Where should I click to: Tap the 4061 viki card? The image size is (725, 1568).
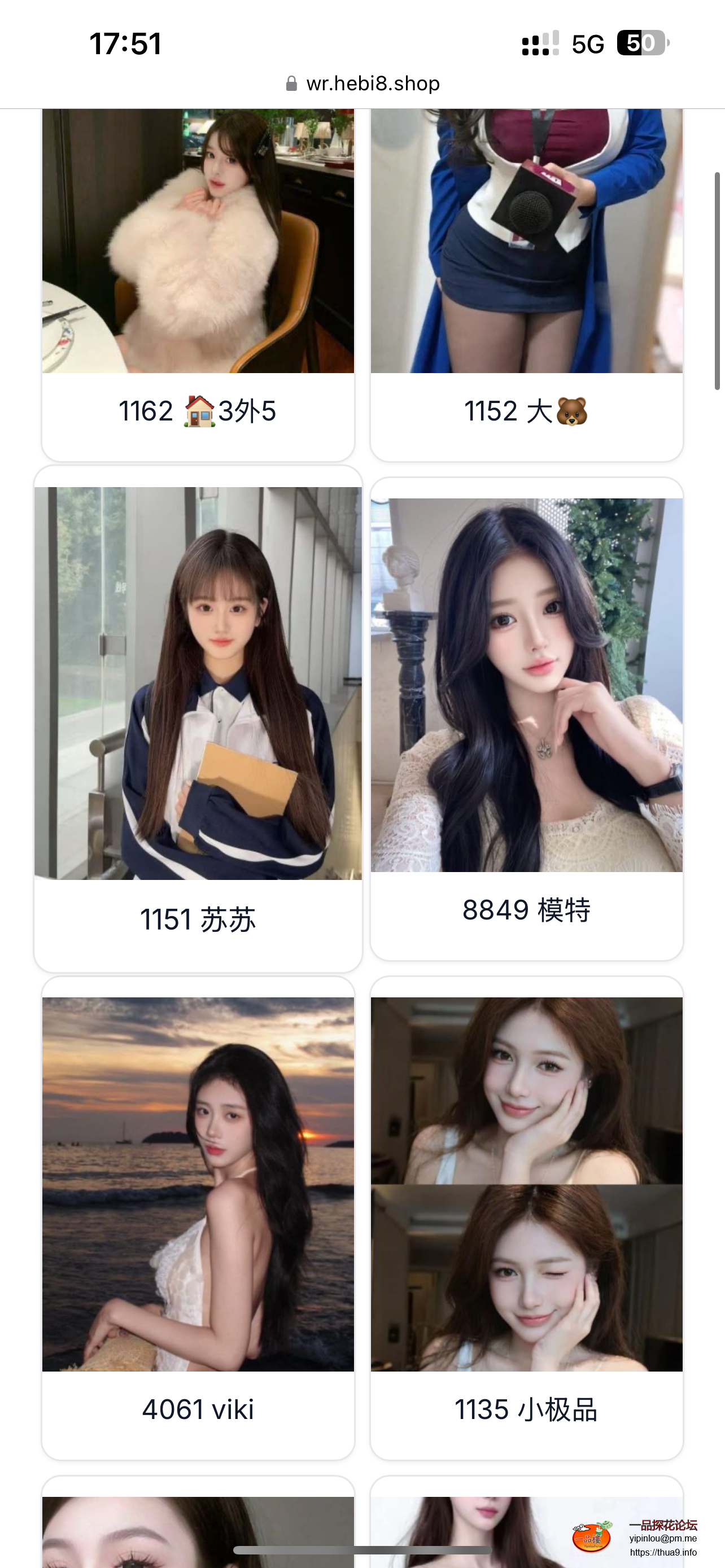coord(198,1217)
